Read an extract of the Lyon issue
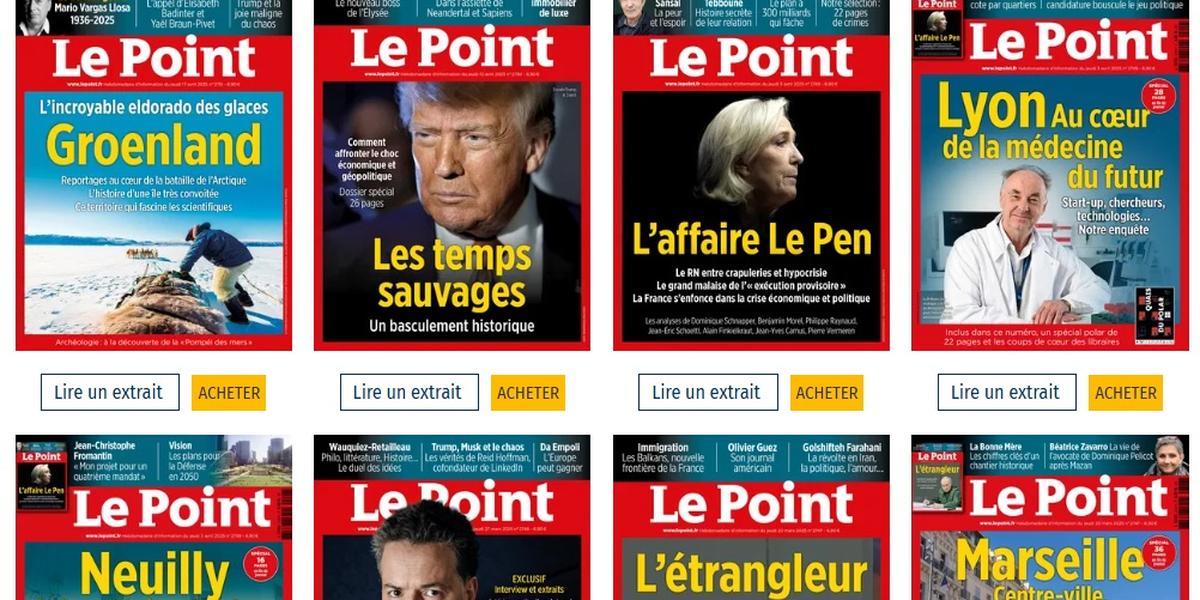Image resolution: width=1200 pixels, height=600 pixels. tap(1007, 392)
